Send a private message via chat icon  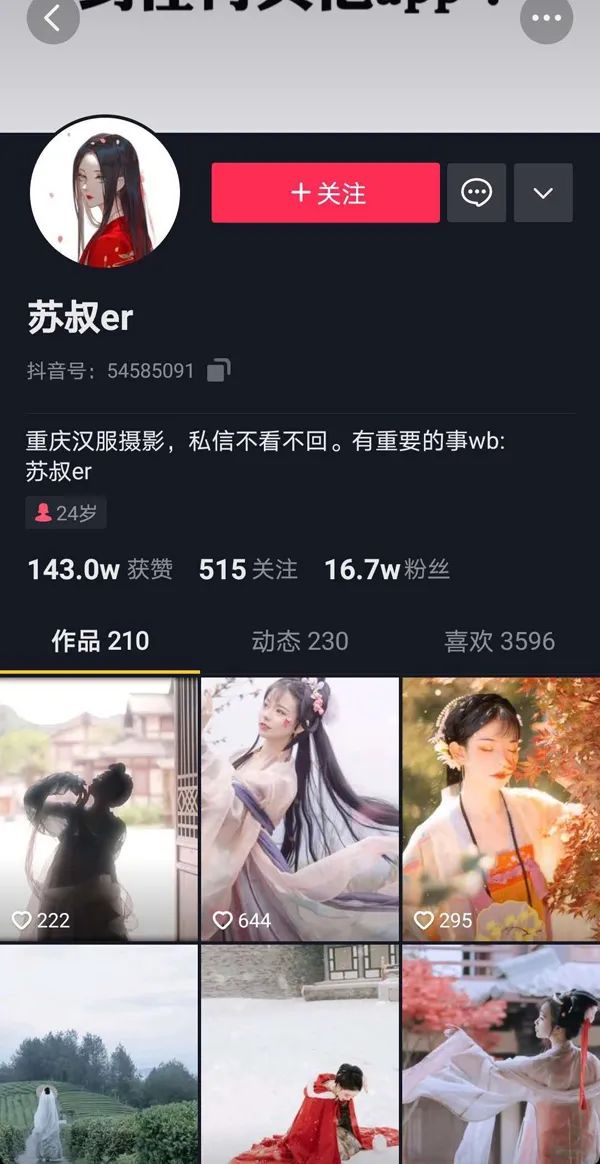pos(476,193)
